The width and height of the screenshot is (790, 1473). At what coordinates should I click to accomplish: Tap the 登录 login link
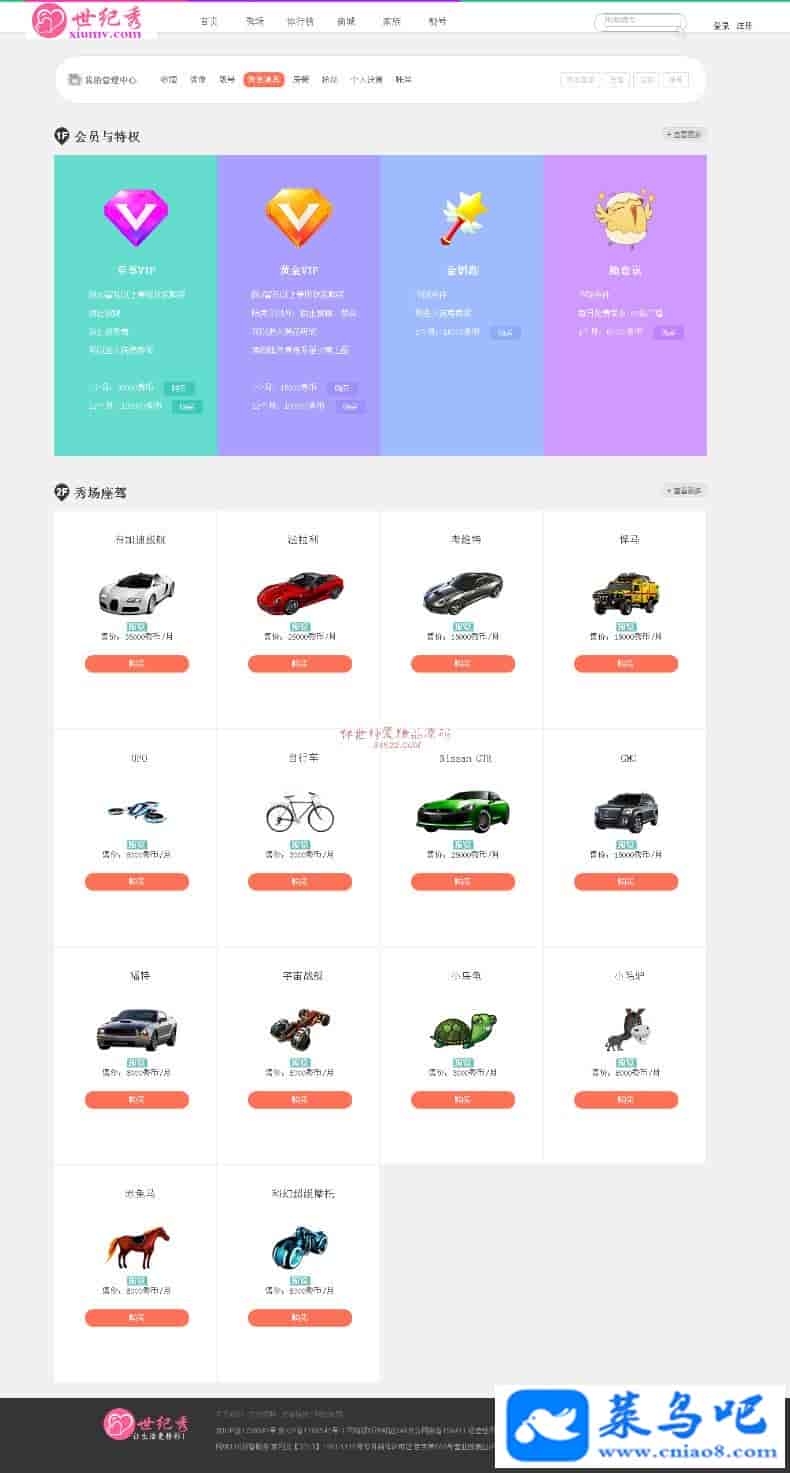pos(721,26)
